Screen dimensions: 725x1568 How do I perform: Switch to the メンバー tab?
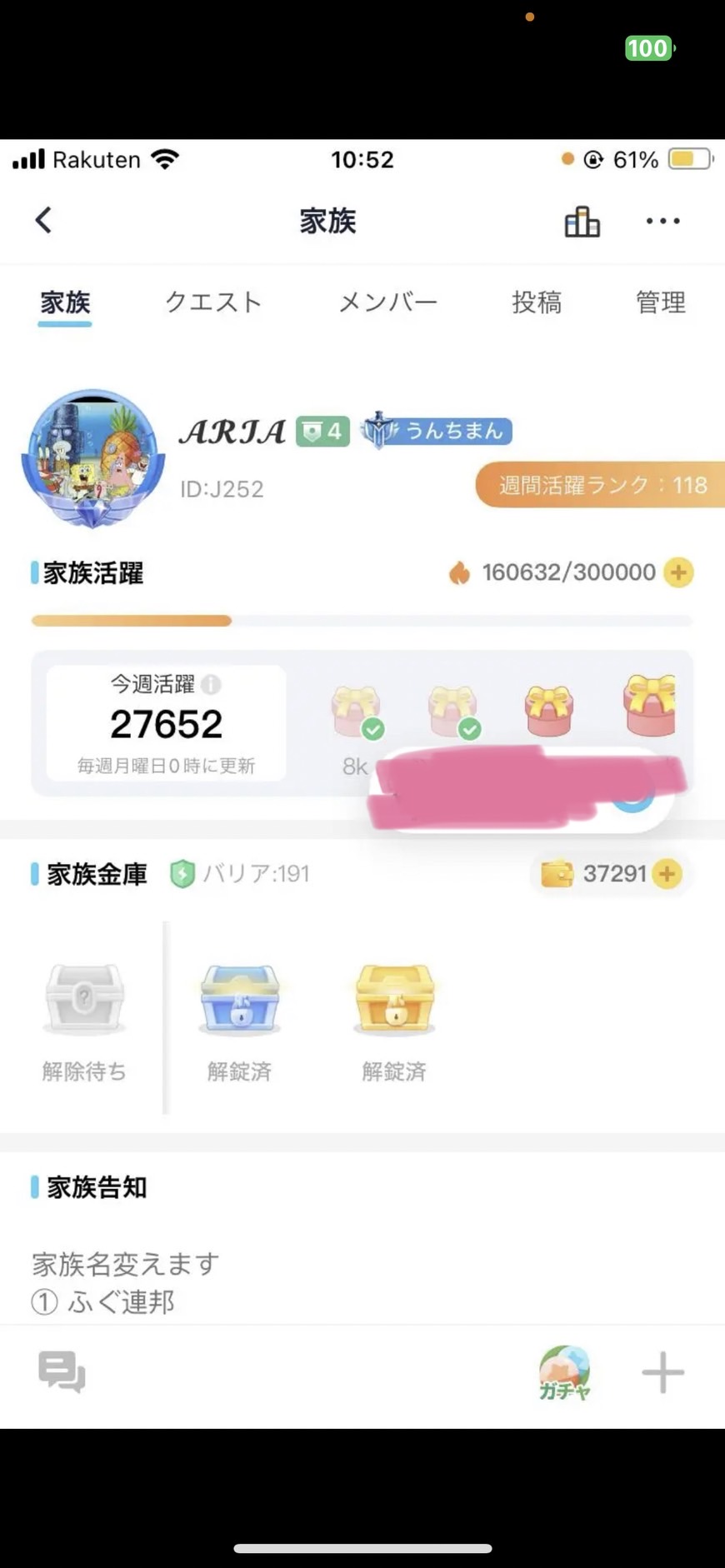point(387,302)
